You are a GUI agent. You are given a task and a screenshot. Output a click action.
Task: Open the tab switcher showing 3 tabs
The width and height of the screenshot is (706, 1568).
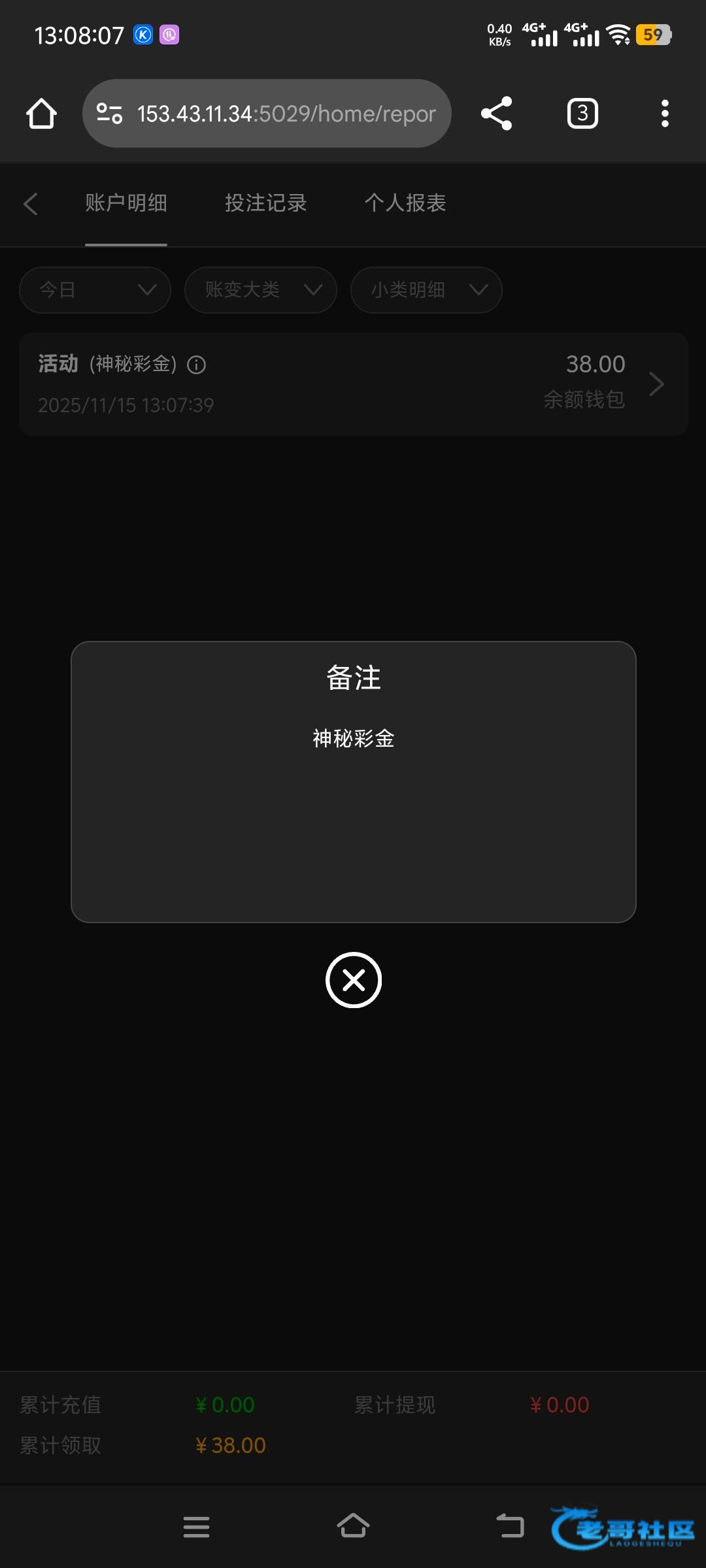pos(582,114)
